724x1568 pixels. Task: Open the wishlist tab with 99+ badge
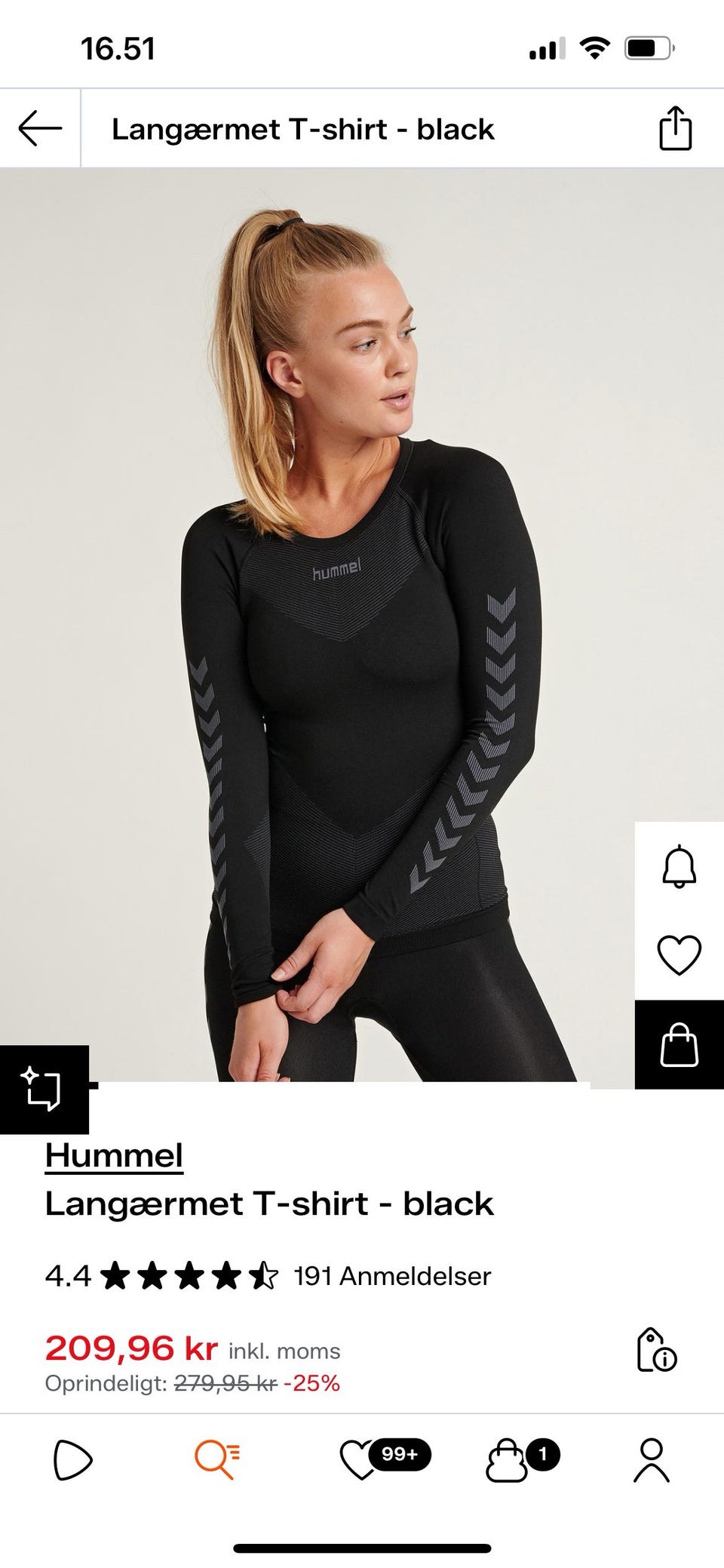click(x=360, y=1460)
